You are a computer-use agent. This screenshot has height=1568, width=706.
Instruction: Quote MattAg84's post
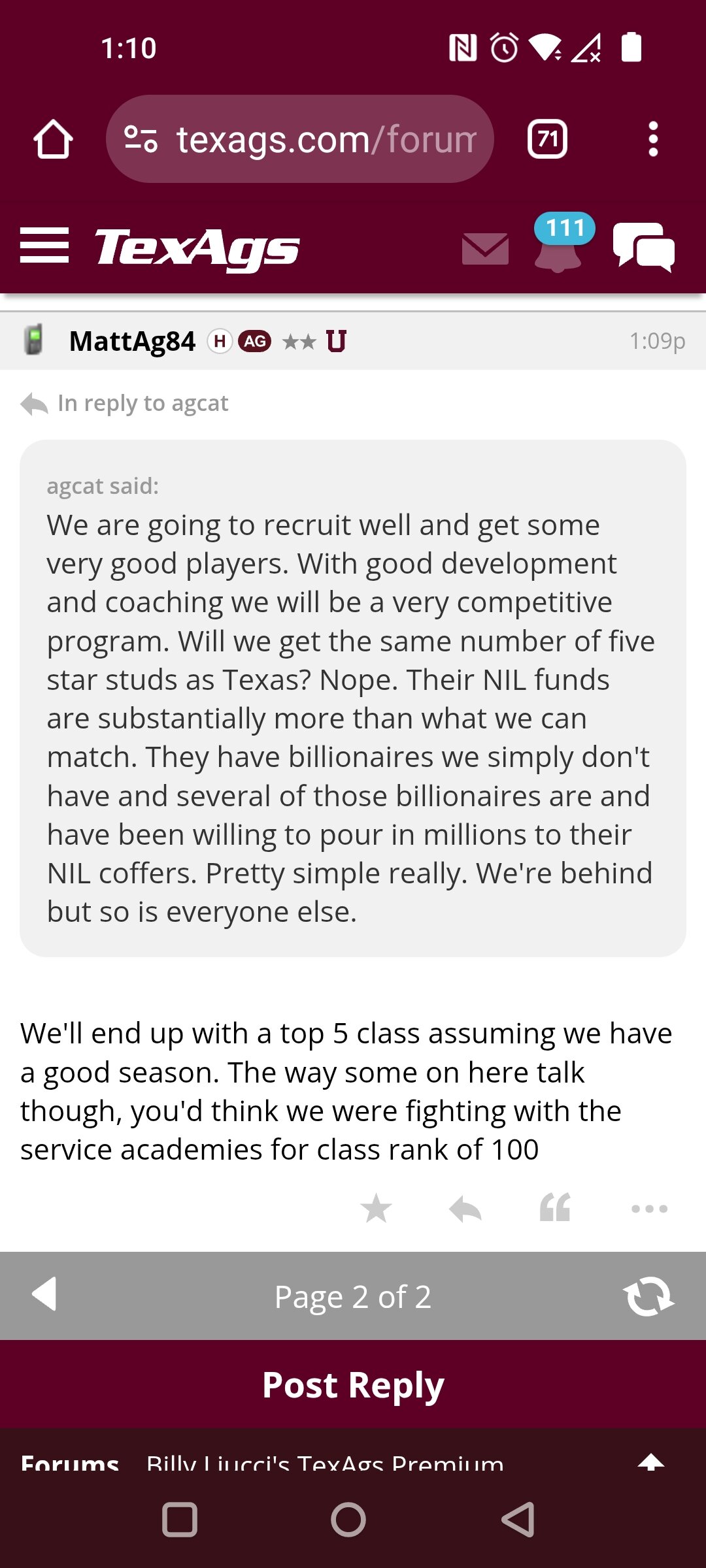click(x=555, y=1207)
